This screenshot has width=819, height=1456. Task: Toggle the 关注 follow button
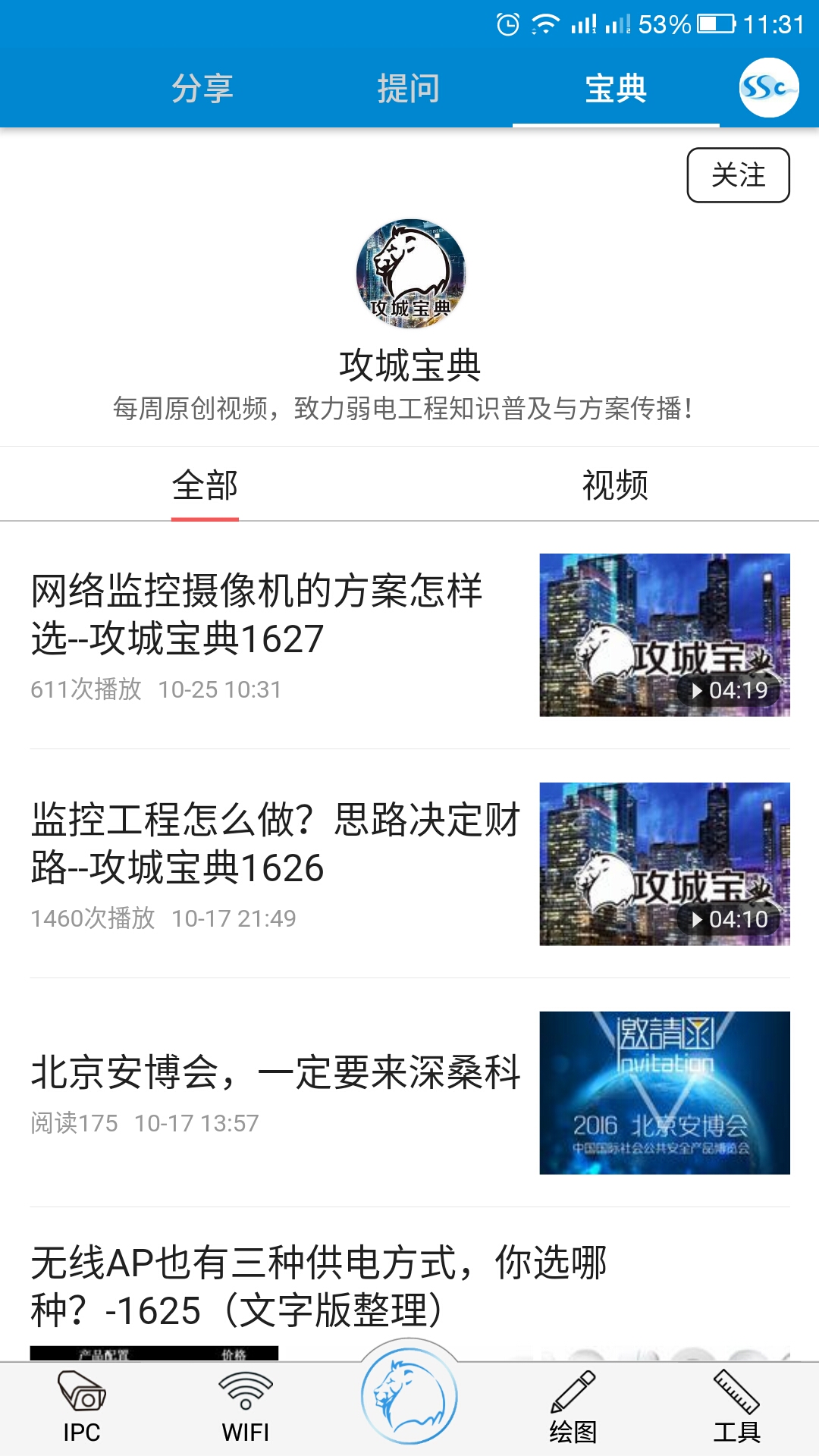pos(739,176)
